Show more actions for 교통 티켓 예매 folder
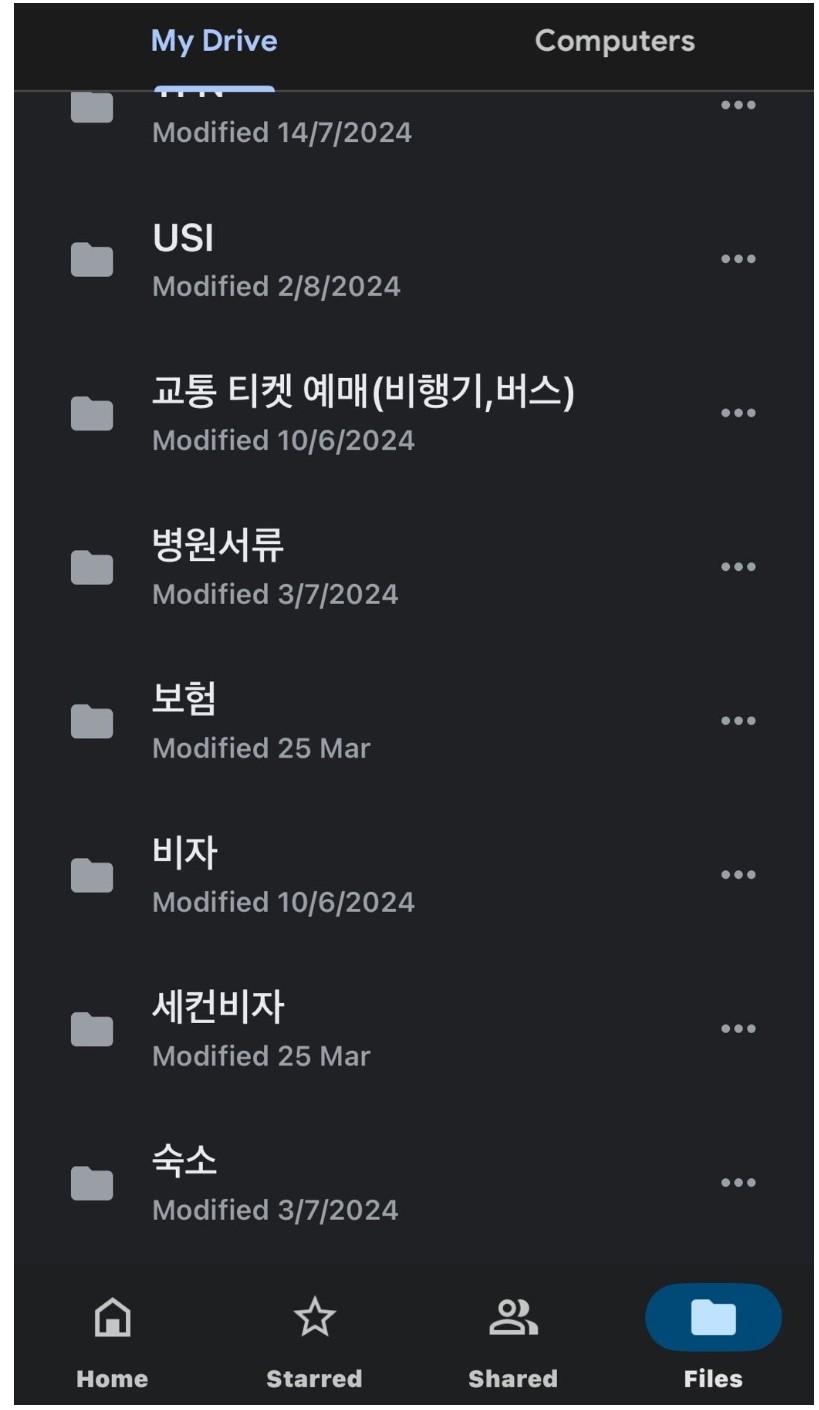 coord(738,413)
